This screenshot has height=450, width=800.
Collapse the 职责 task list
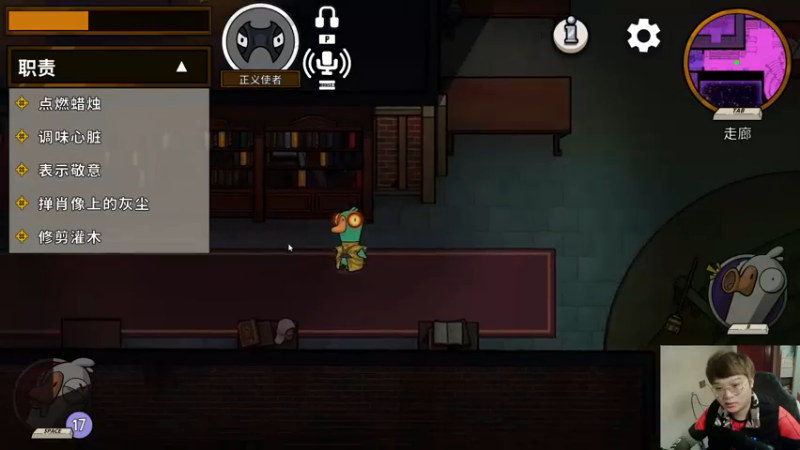181,67
